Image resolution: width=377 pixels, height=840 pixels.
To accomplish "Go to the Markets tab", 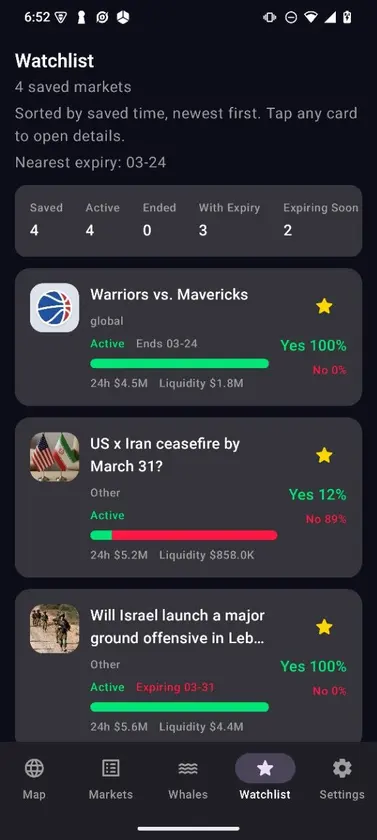I will [111, 779].
